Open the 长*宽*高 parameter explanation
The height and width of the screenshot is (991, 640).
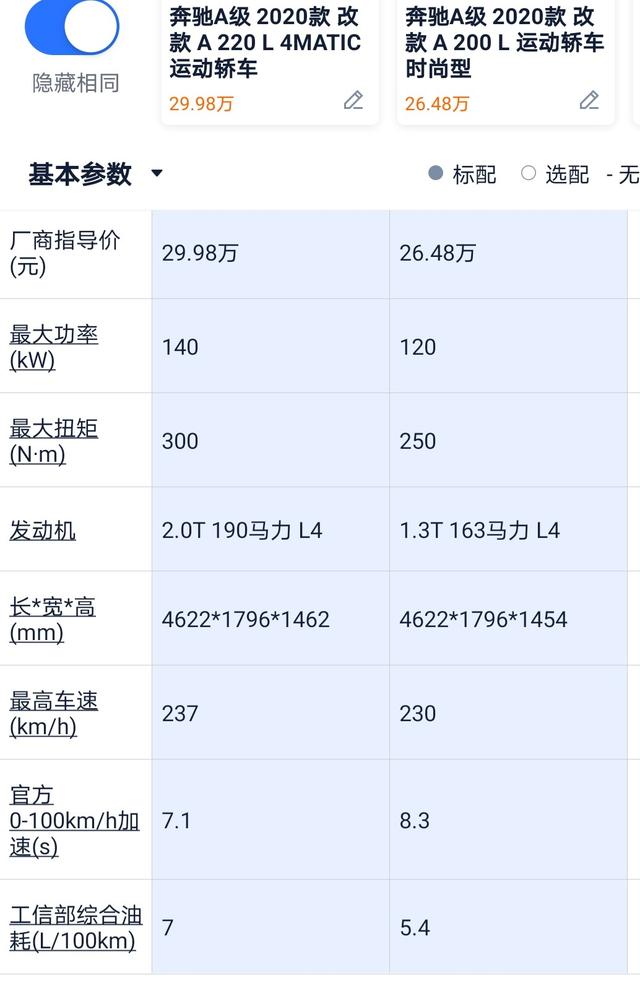click(x=52, y=619)
